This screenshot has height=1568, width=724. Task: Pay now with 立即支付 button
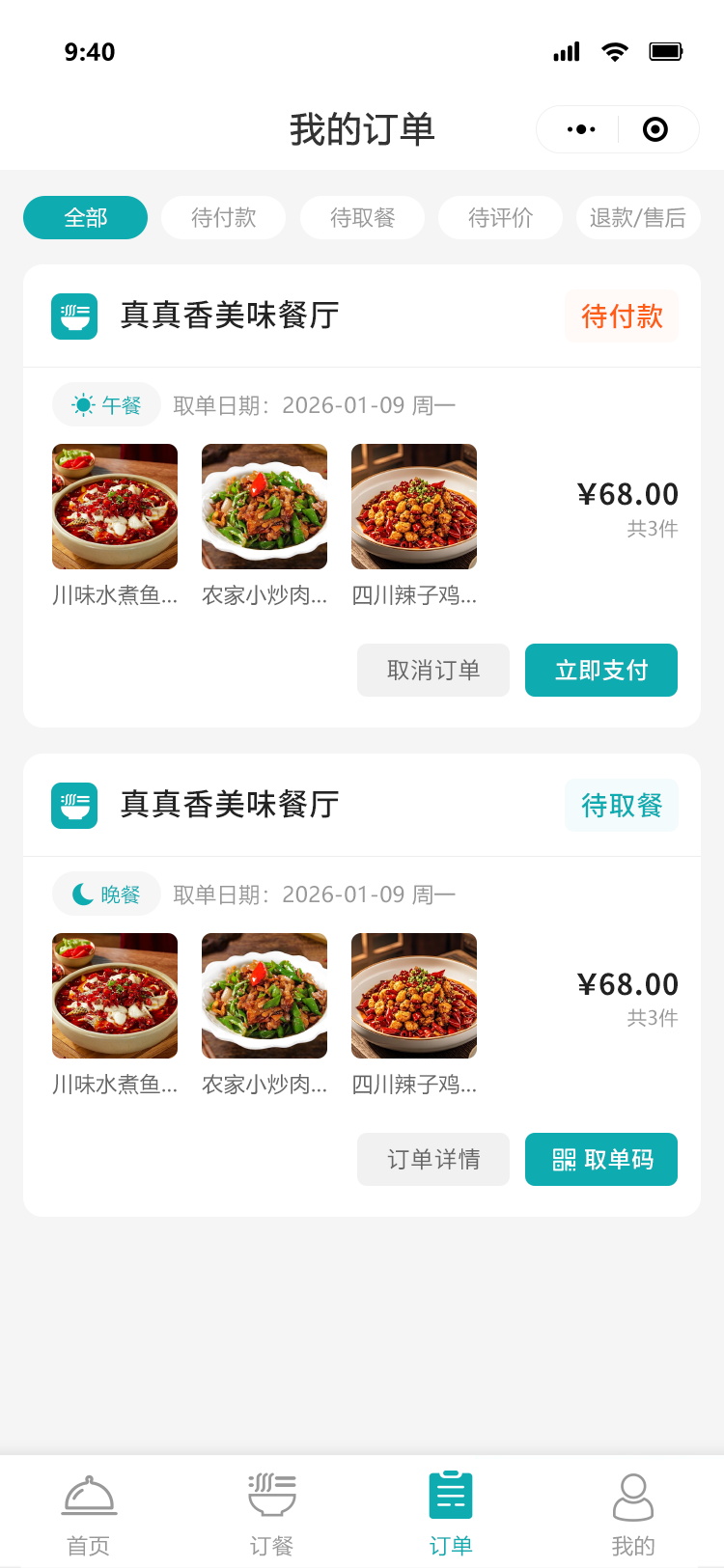[600, 671]
